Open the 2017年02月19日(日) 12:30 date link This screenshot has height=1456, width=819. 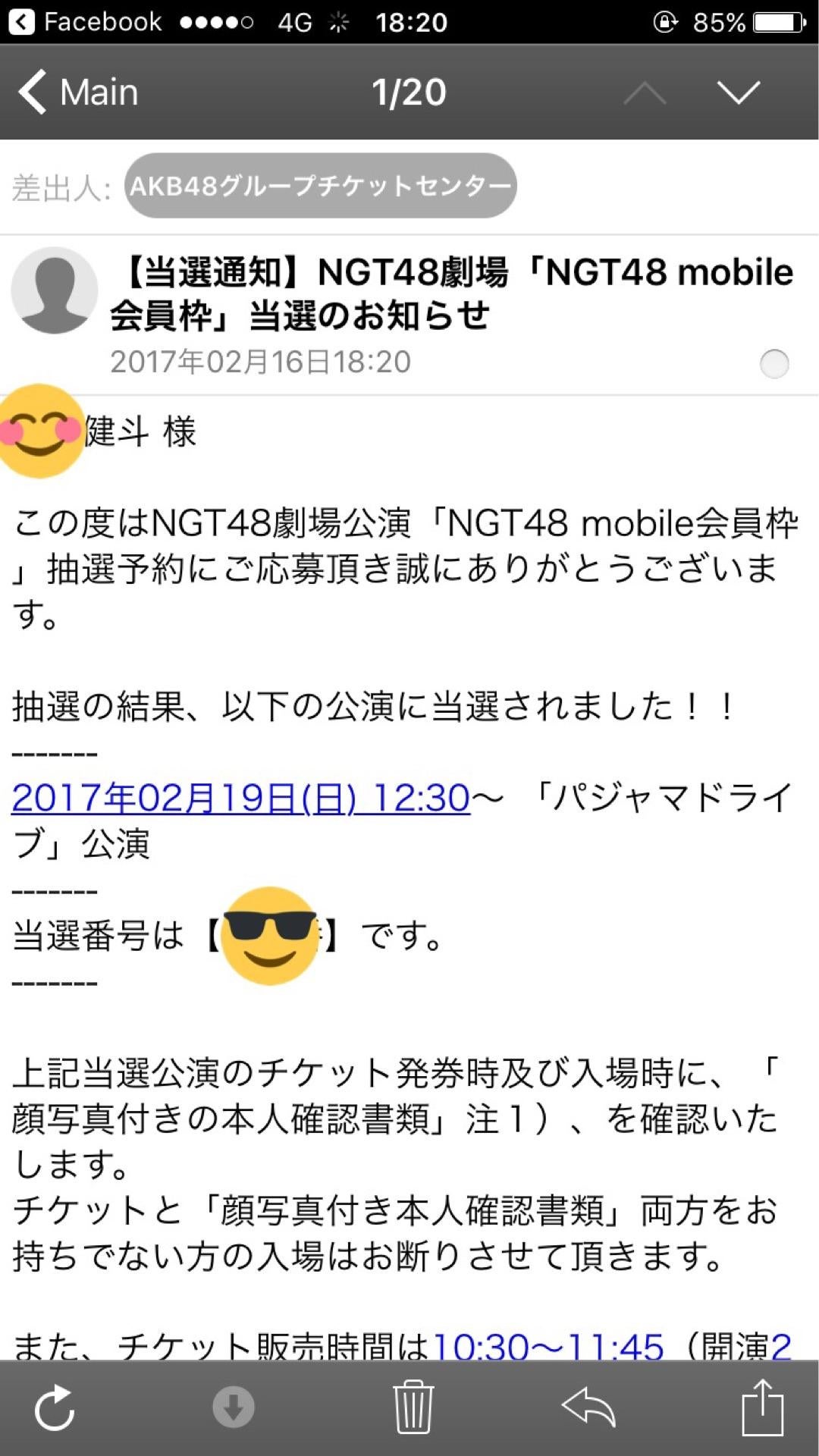(241, 798)
